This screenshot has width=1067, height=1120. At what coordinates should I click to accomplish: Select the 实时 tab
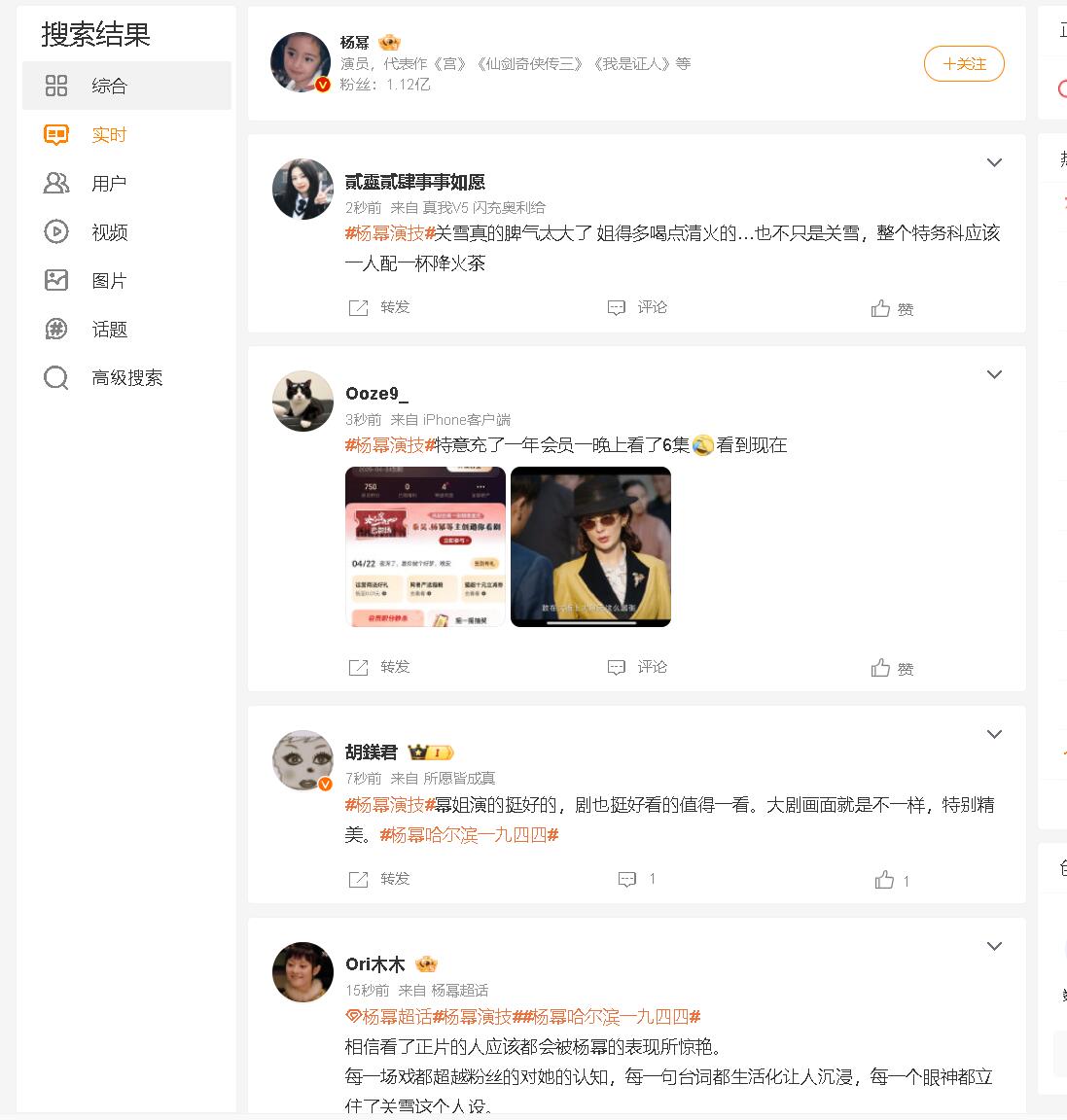pyautogui.click(x=109, y=135)
